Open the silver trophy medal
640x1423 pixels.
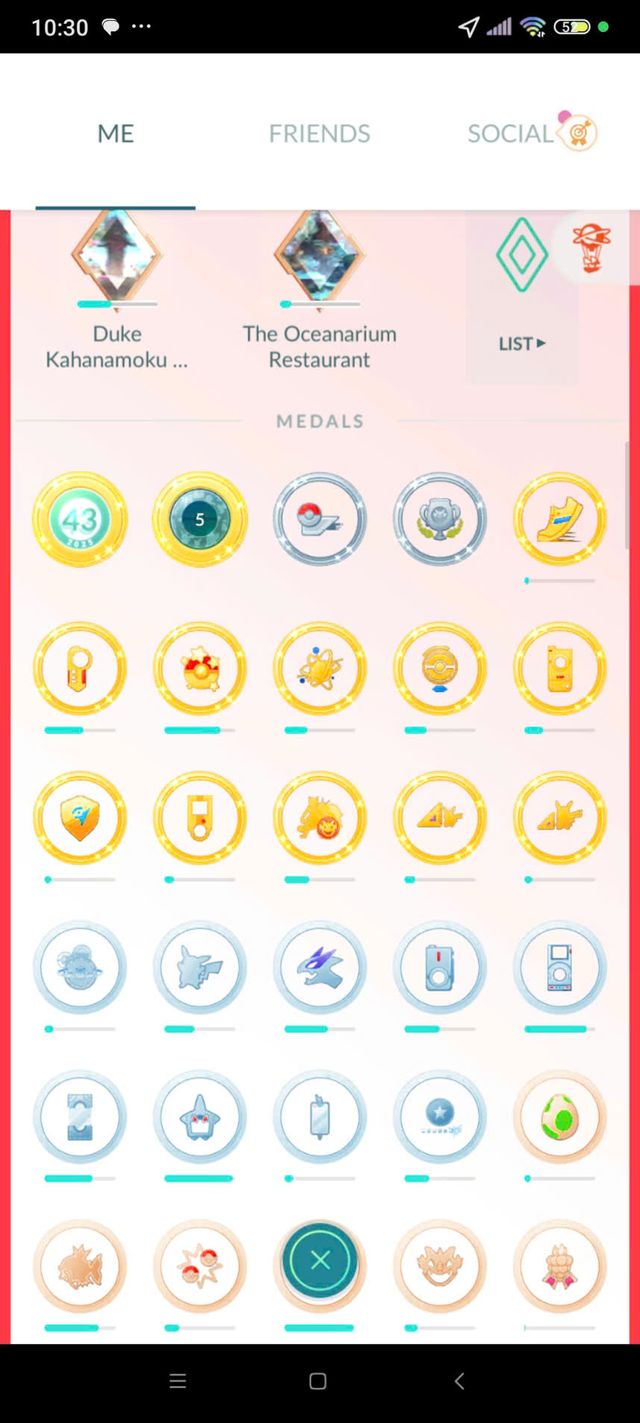(440, 519)
